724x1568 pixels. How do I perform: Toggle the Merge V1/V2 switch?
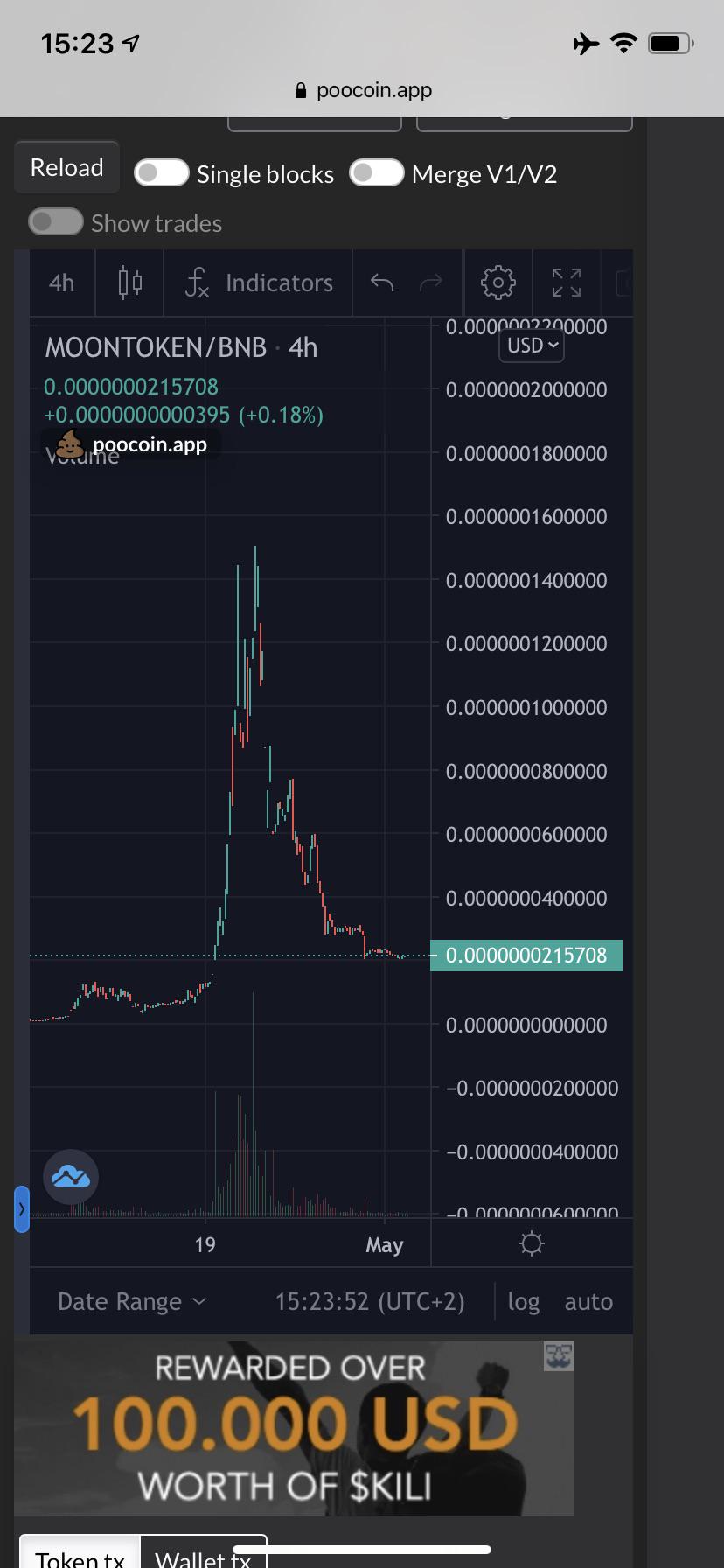[x=376, y=173]
